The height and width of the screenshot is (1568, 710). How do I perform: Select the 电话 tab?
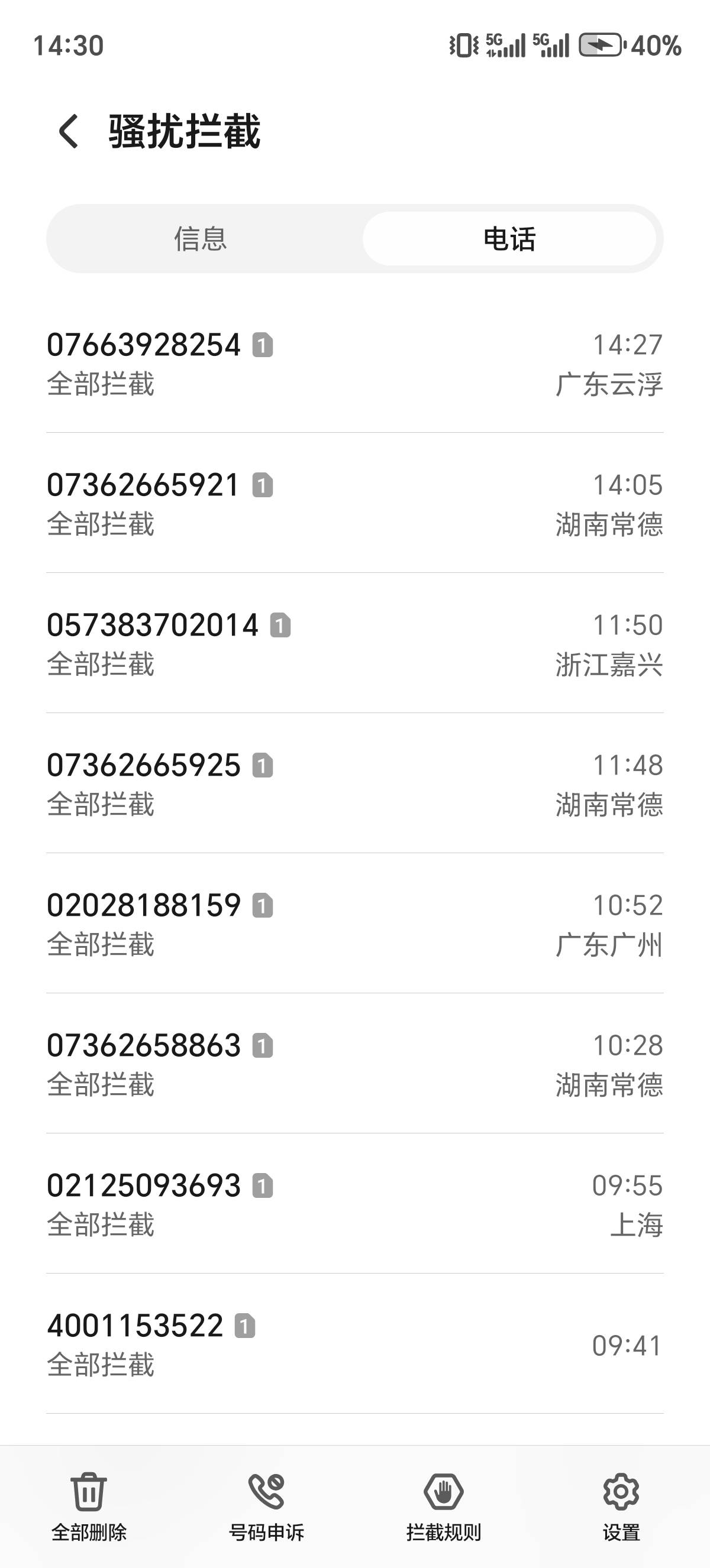click(509, 239)
